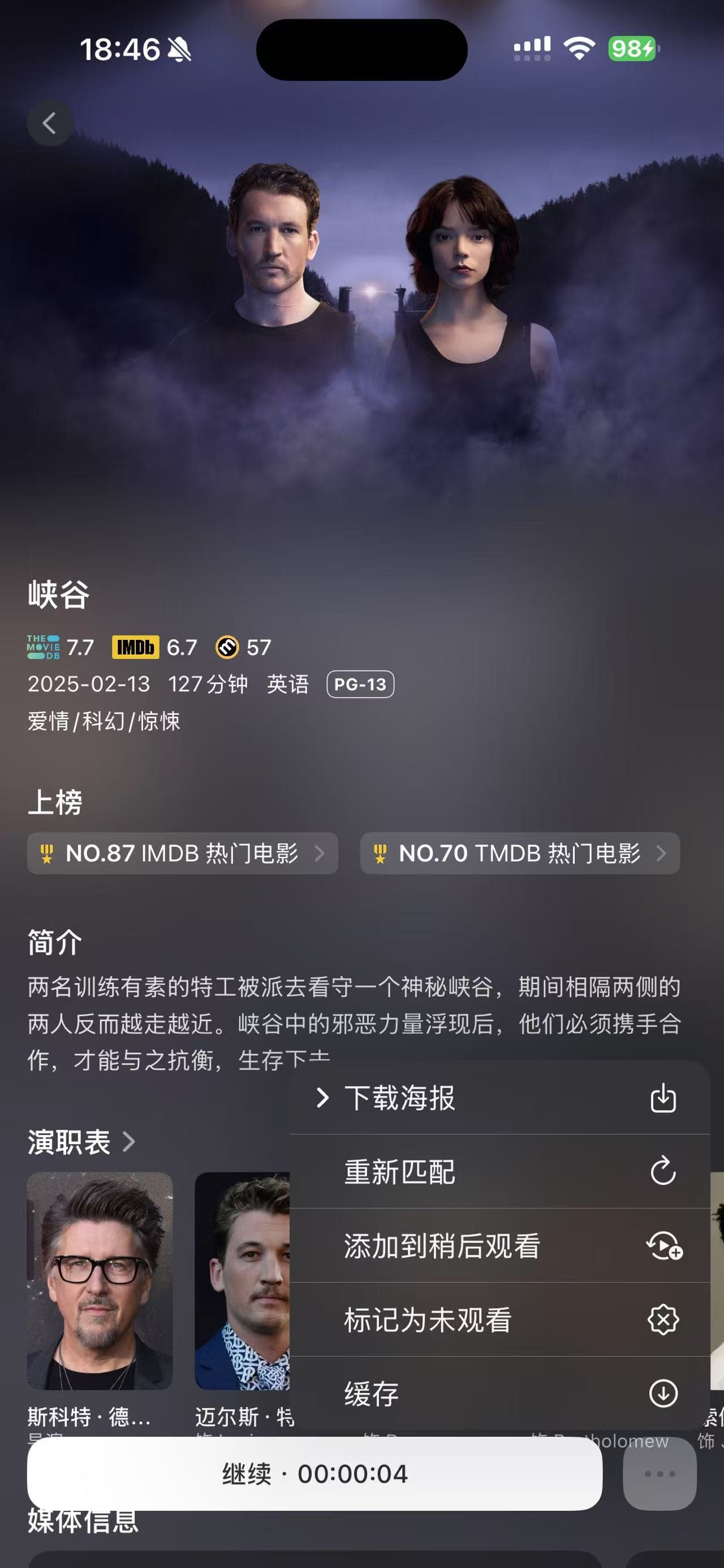Tap 标记为未观看 menu item

(x=499, y=1320)
